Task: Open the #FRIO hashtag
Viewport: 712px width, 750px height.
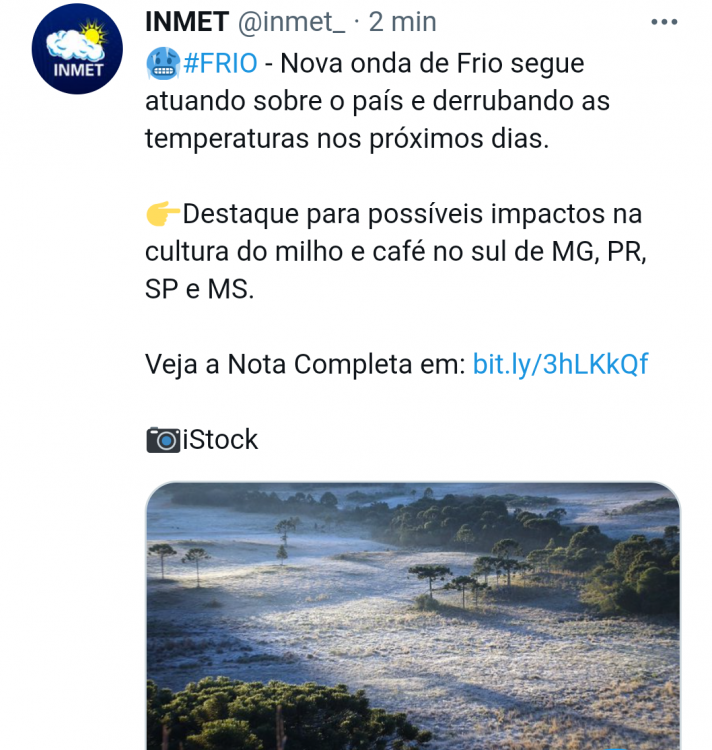Action: point(220,64)
